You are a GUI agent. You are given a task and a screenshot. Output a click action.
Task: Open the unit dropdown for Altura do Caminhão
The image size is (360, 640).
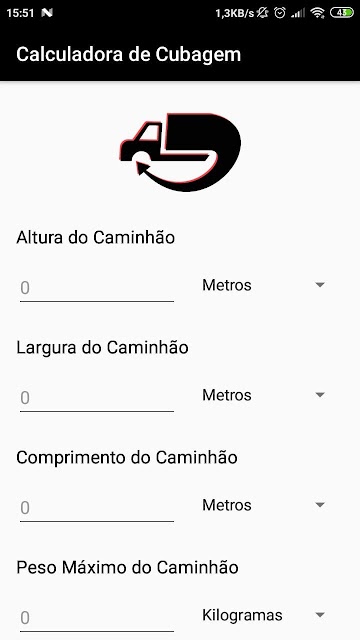pyautogui.click(x=264, y=285)
